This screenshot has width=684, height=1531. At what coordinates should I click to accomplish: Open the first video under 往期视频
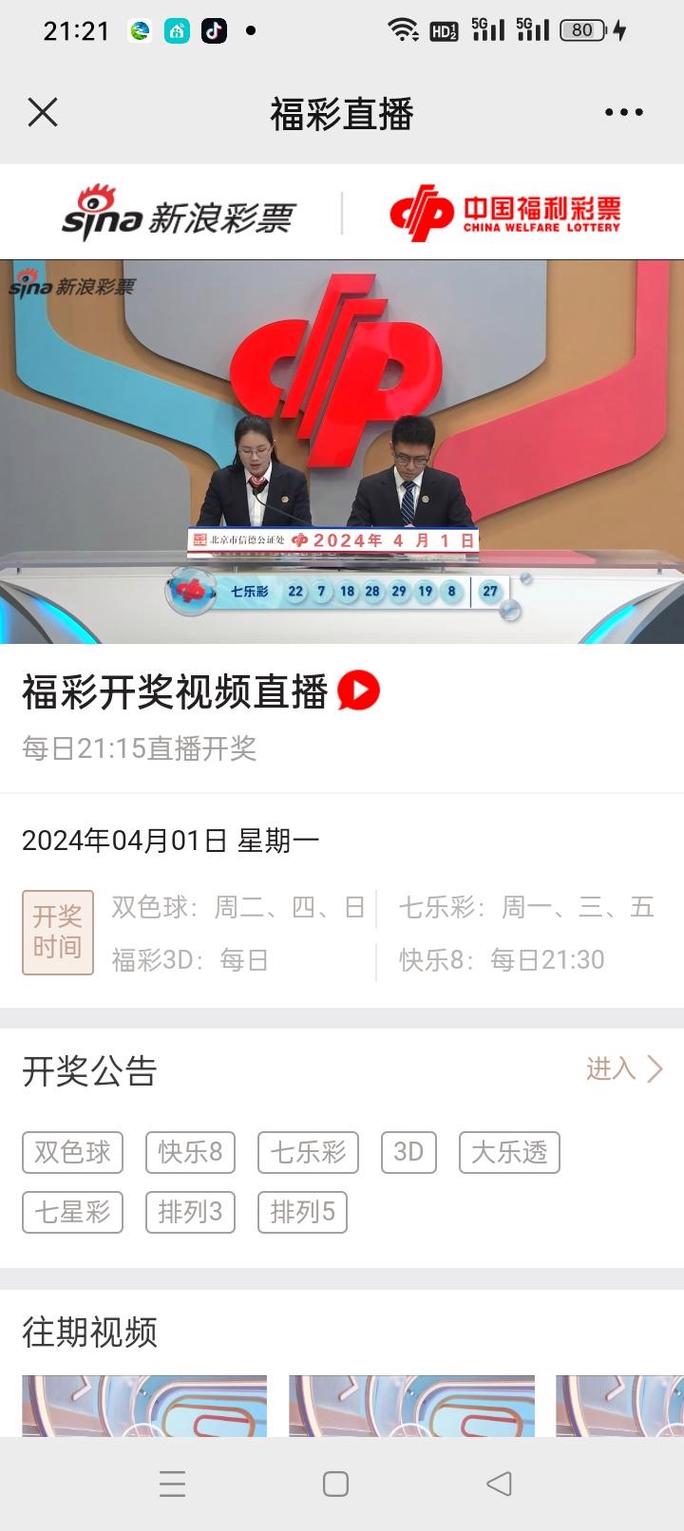[145, 1405]
